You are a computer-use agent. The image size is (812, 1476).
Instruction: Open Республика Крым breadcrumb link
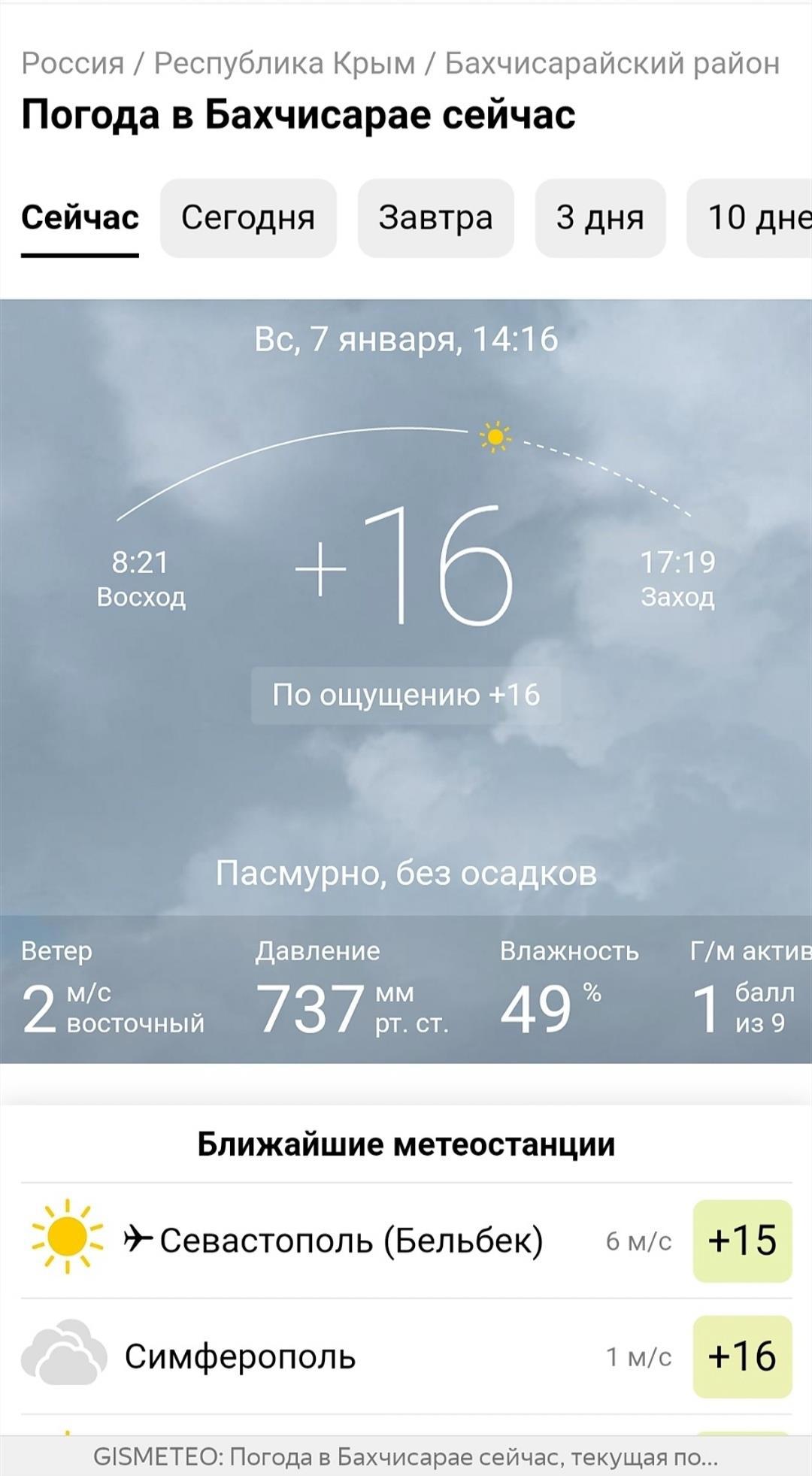[x=284, y=63]
